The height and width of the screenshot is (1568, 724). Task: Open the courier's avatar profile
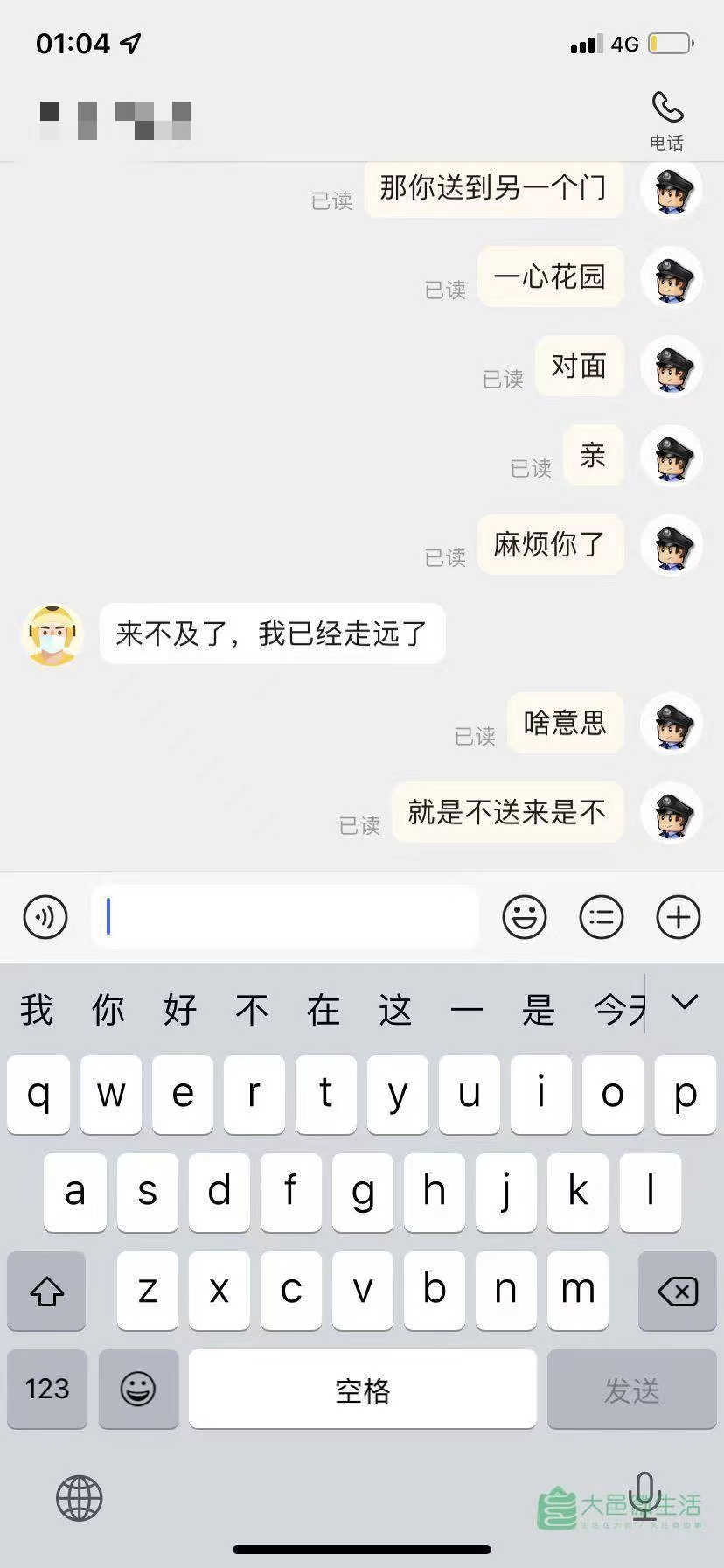pyautogui.click(x=52, y=634)
